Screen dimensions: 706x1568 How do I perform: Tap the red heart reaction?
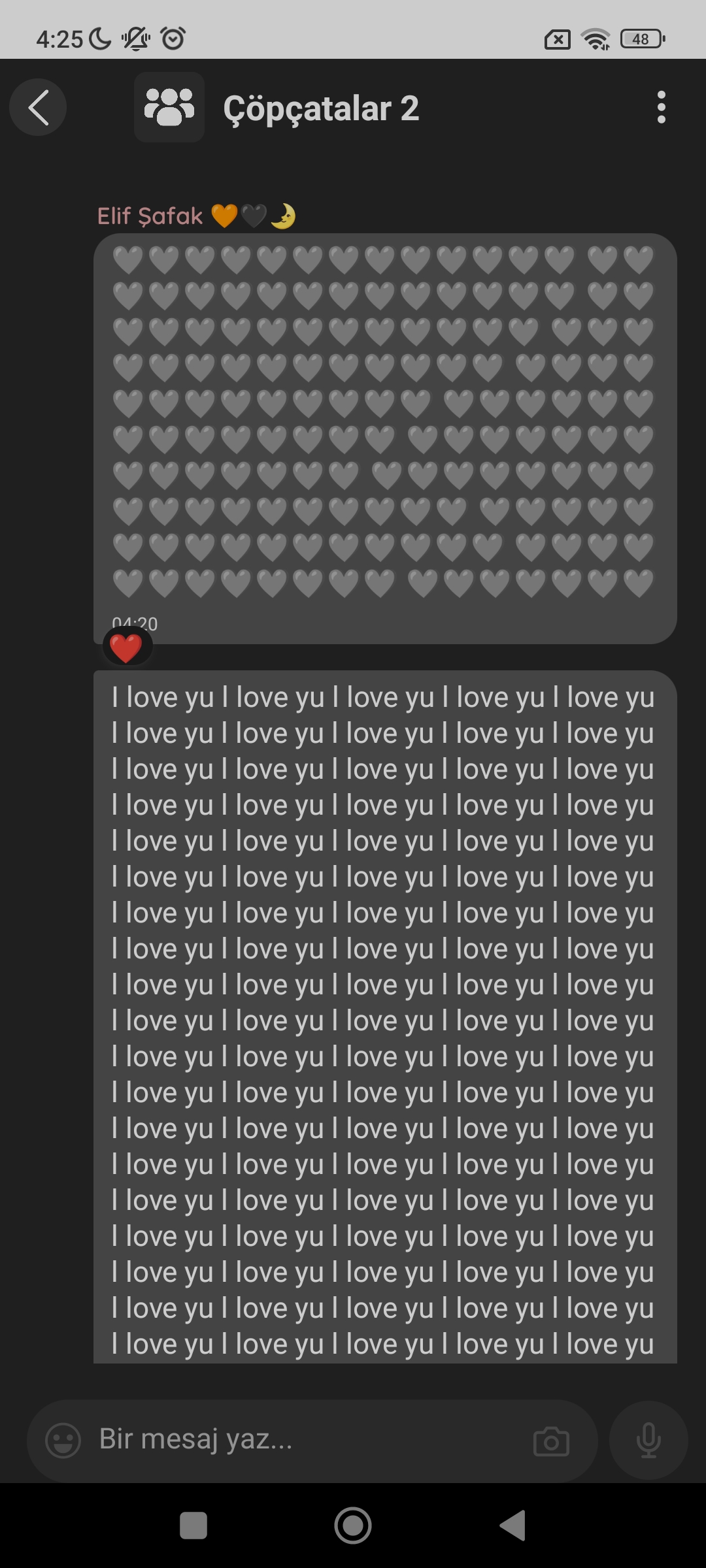click(127, 647)
